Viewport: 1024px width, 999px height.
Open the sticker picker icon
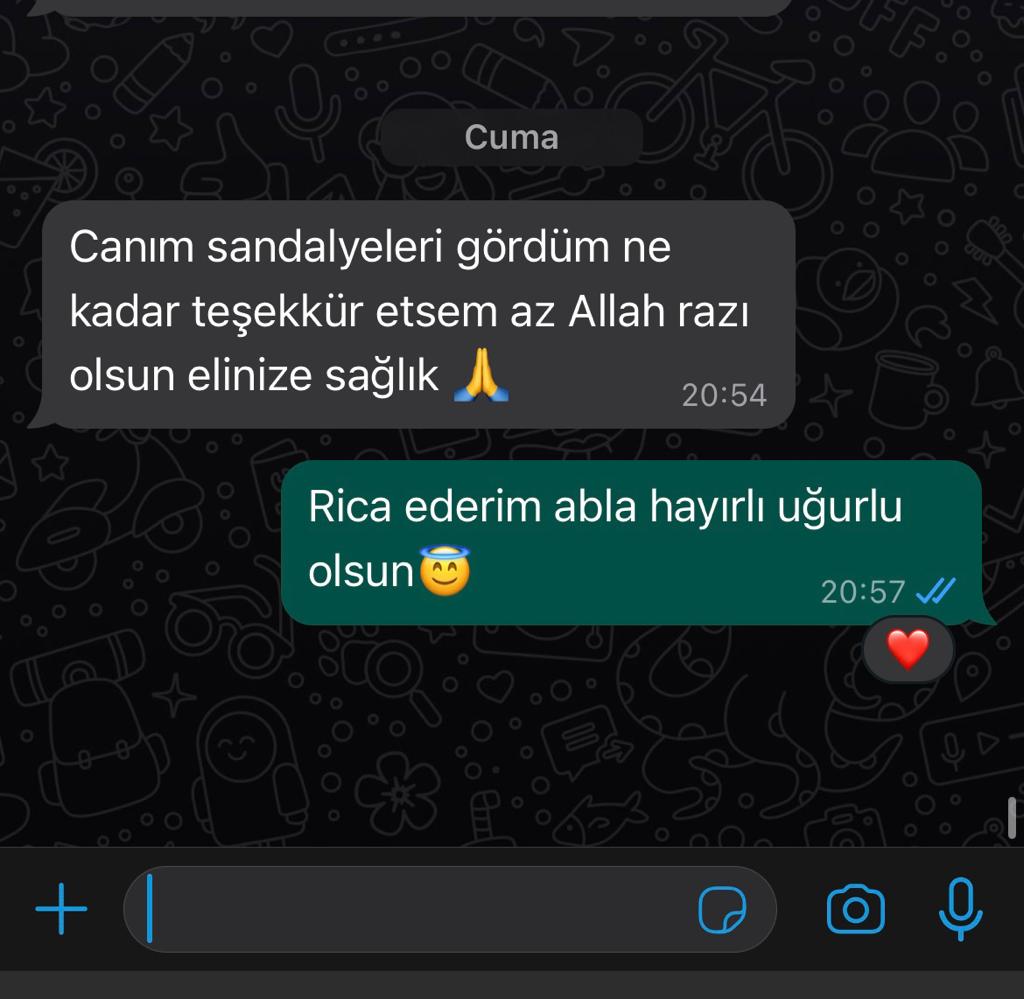(721, 909)
